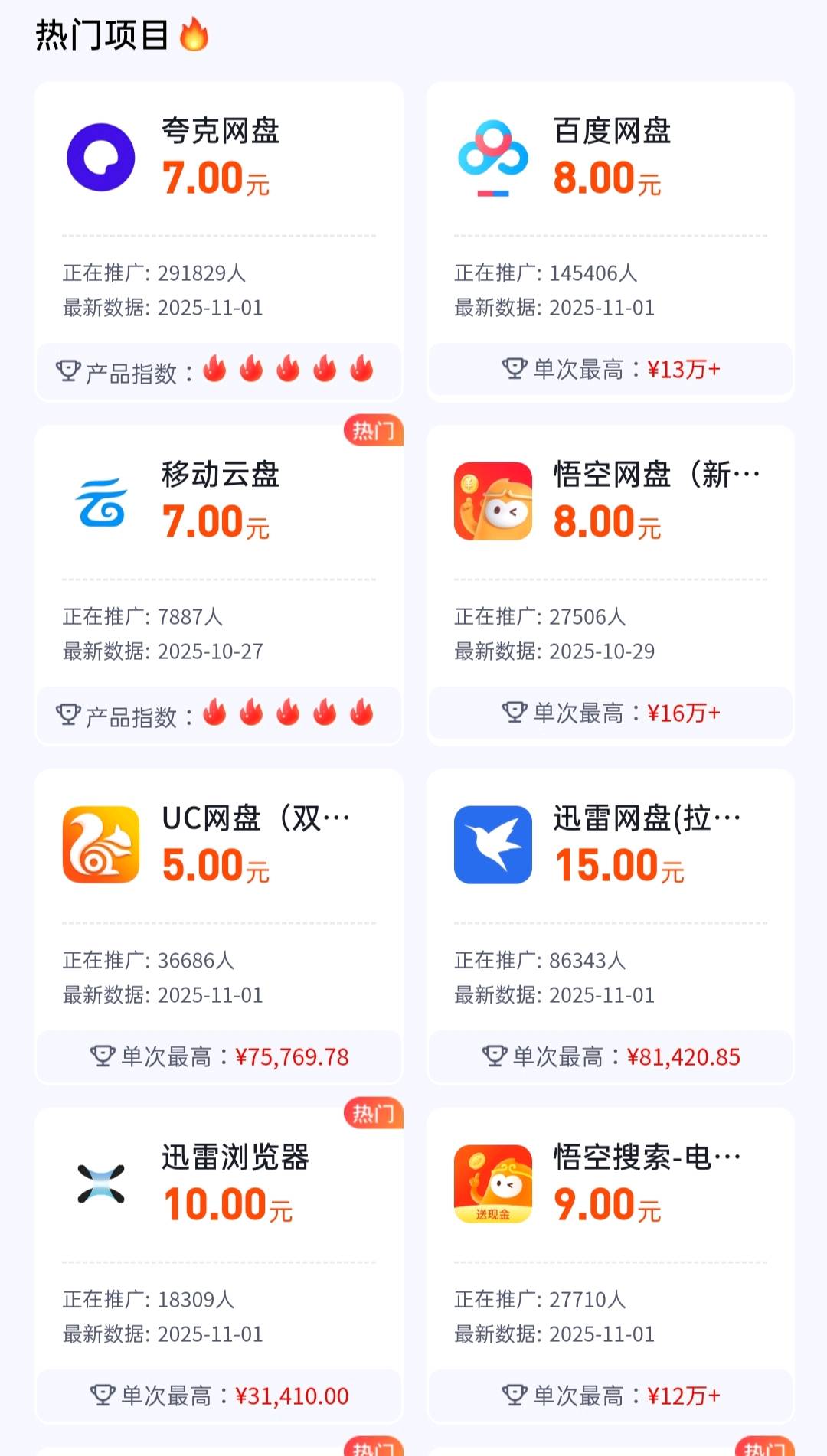View the 悟空搜索 project card
This screenshot has width=827, height=1456.
pyautogui.click(x=610, y=1265)
